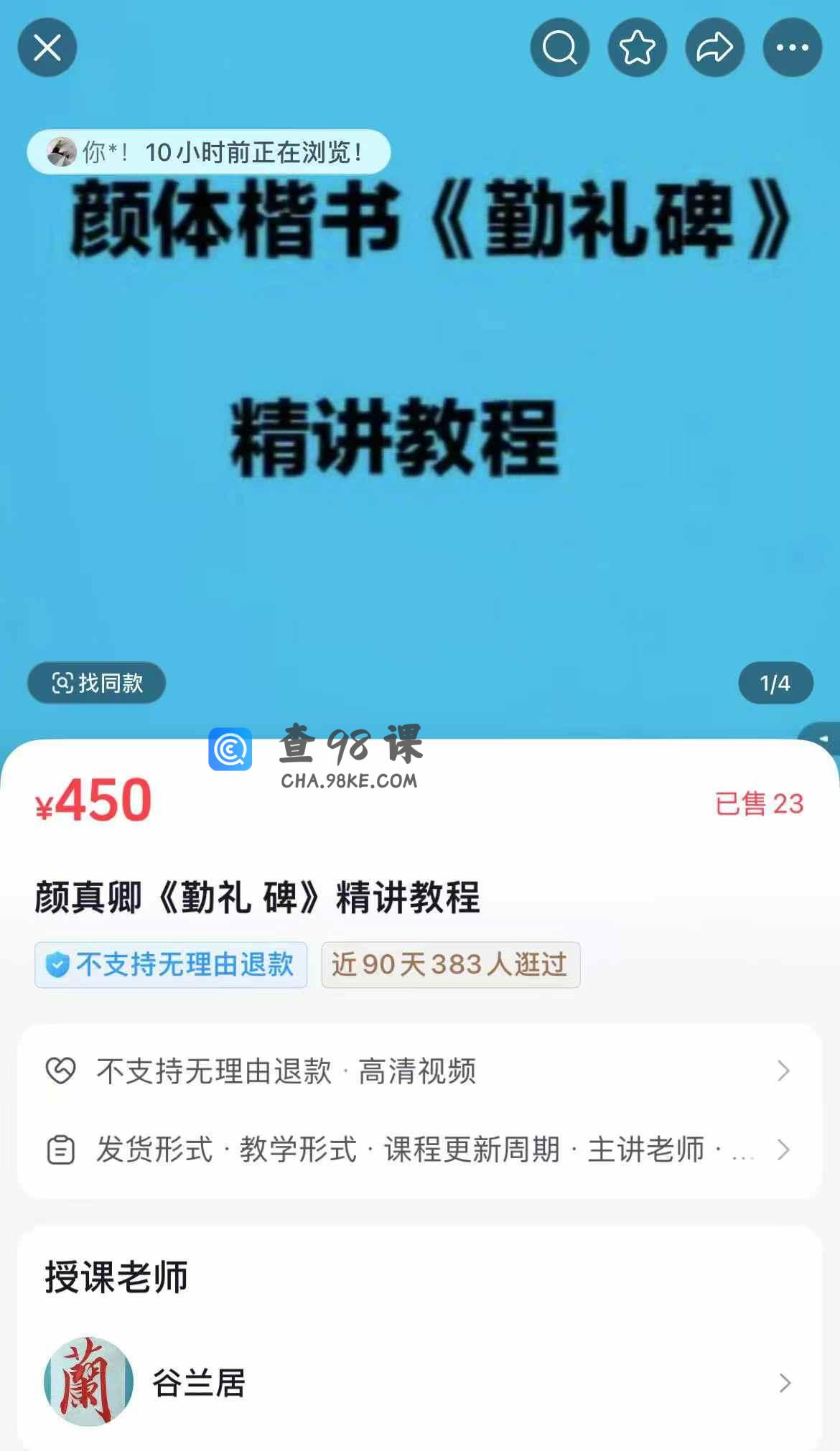Share this course listing

pyautogui.click(x=715, y=48)
